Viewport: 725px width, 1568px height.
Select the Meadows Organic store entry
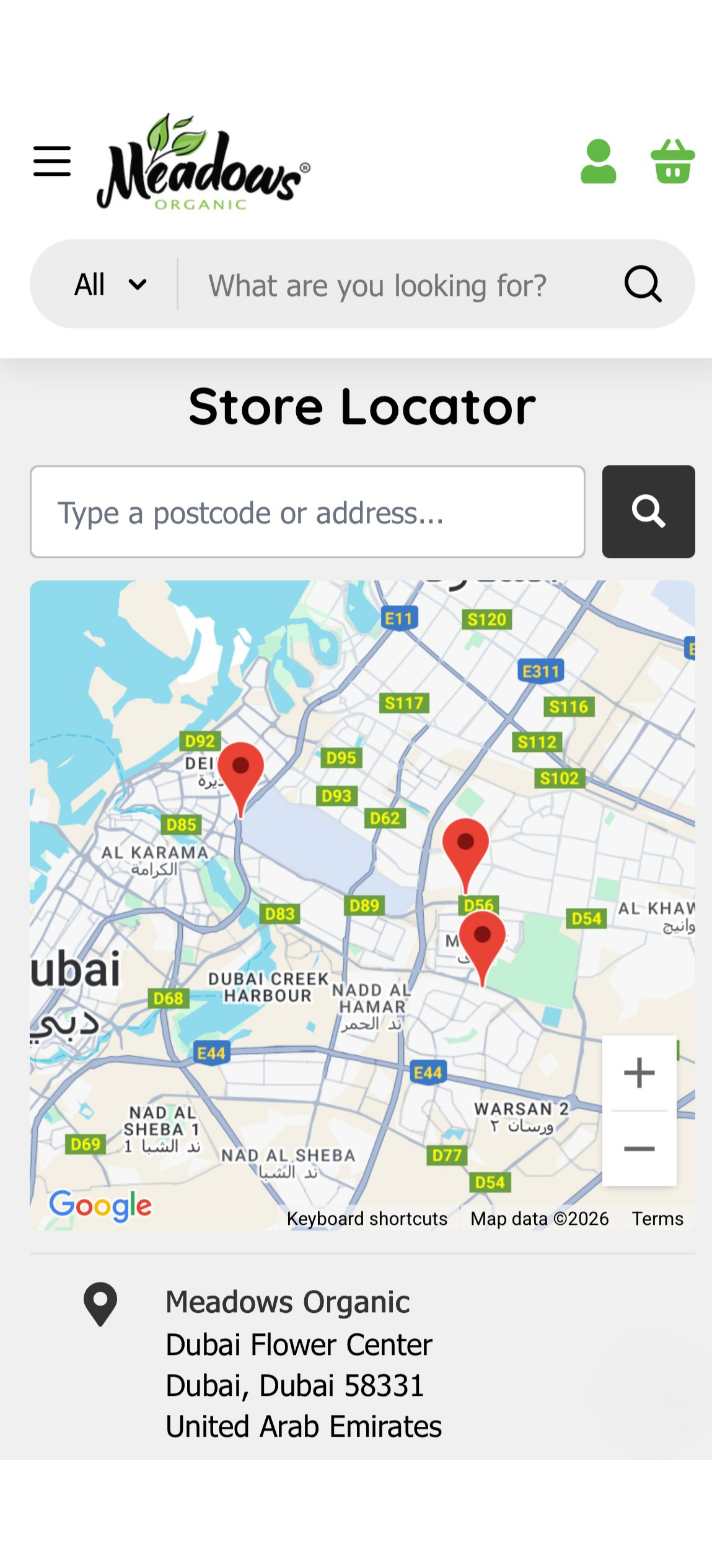(287, 1301)
